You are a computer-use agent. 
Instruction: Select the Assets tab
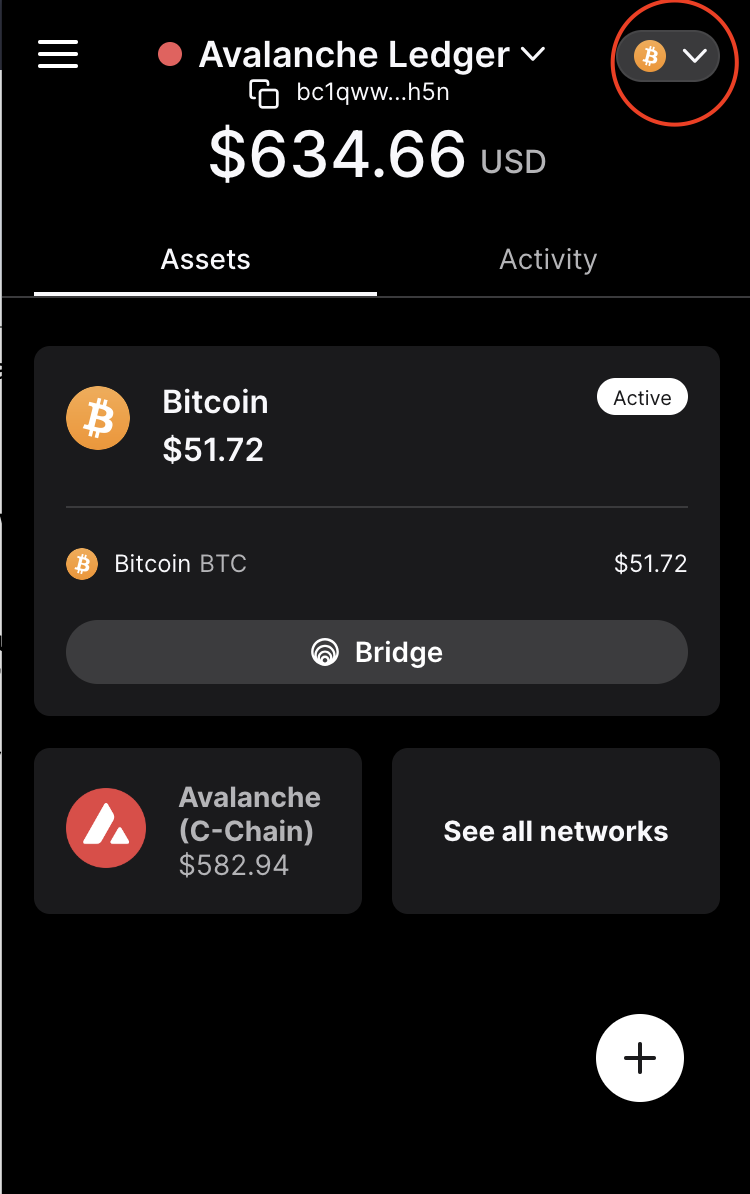pos(206,260)
